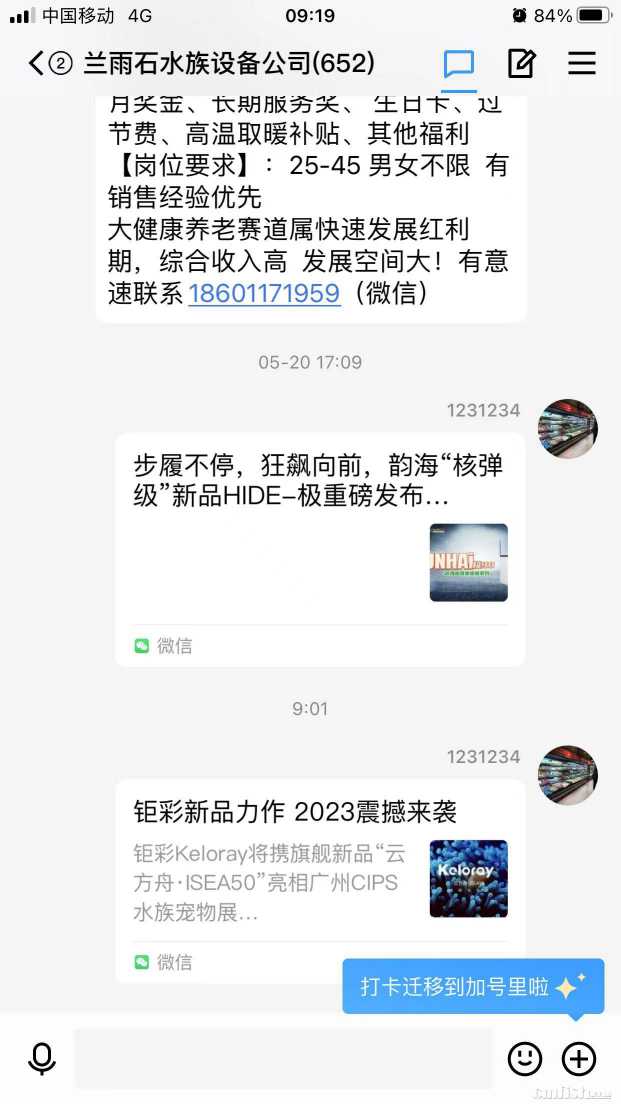Open the chat bubble icon in header
The height and width of the screenshot is (1104, 621).
click(x=459, y=64)
